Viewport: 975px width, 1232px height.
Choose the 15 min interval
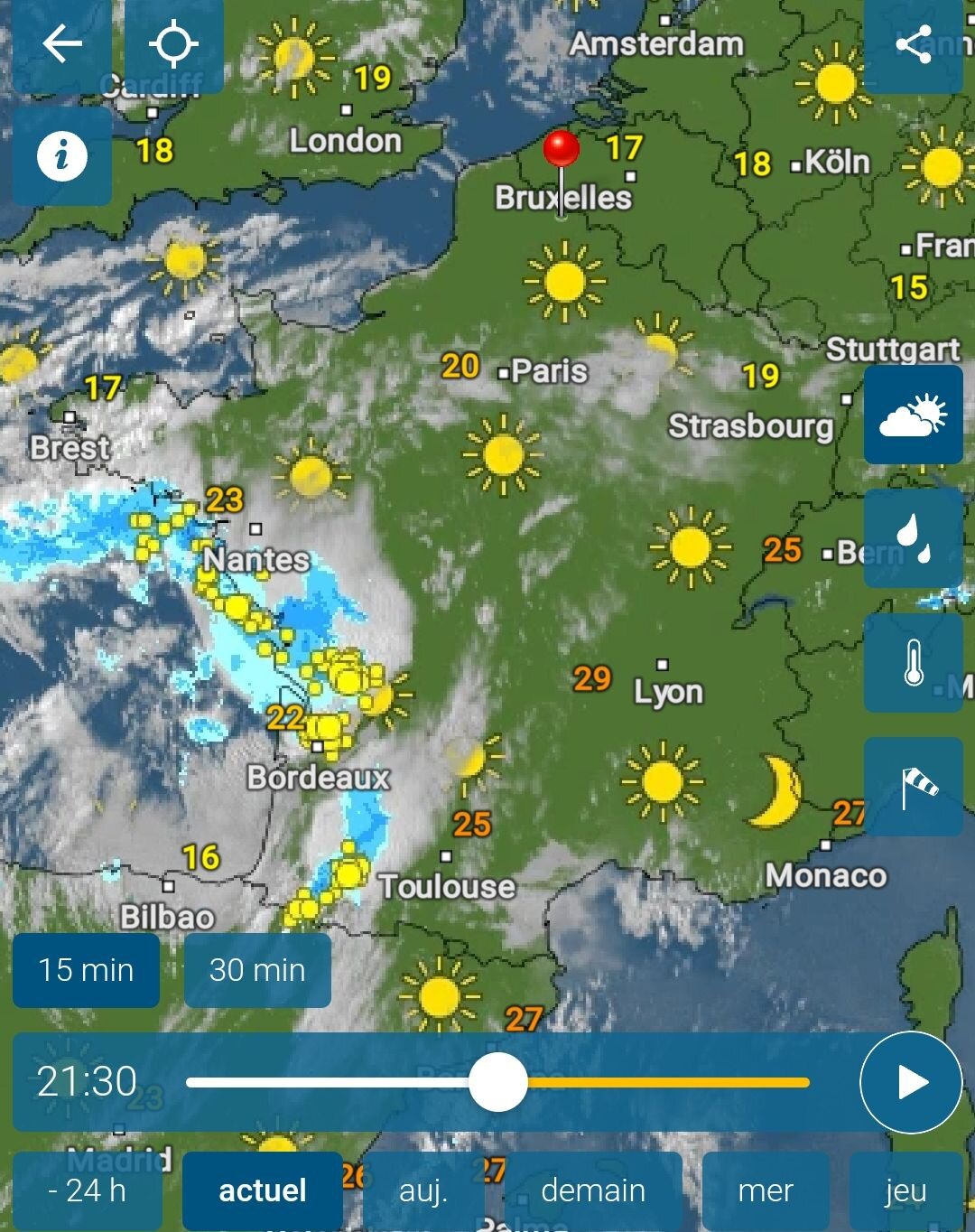tap(86, 970)
